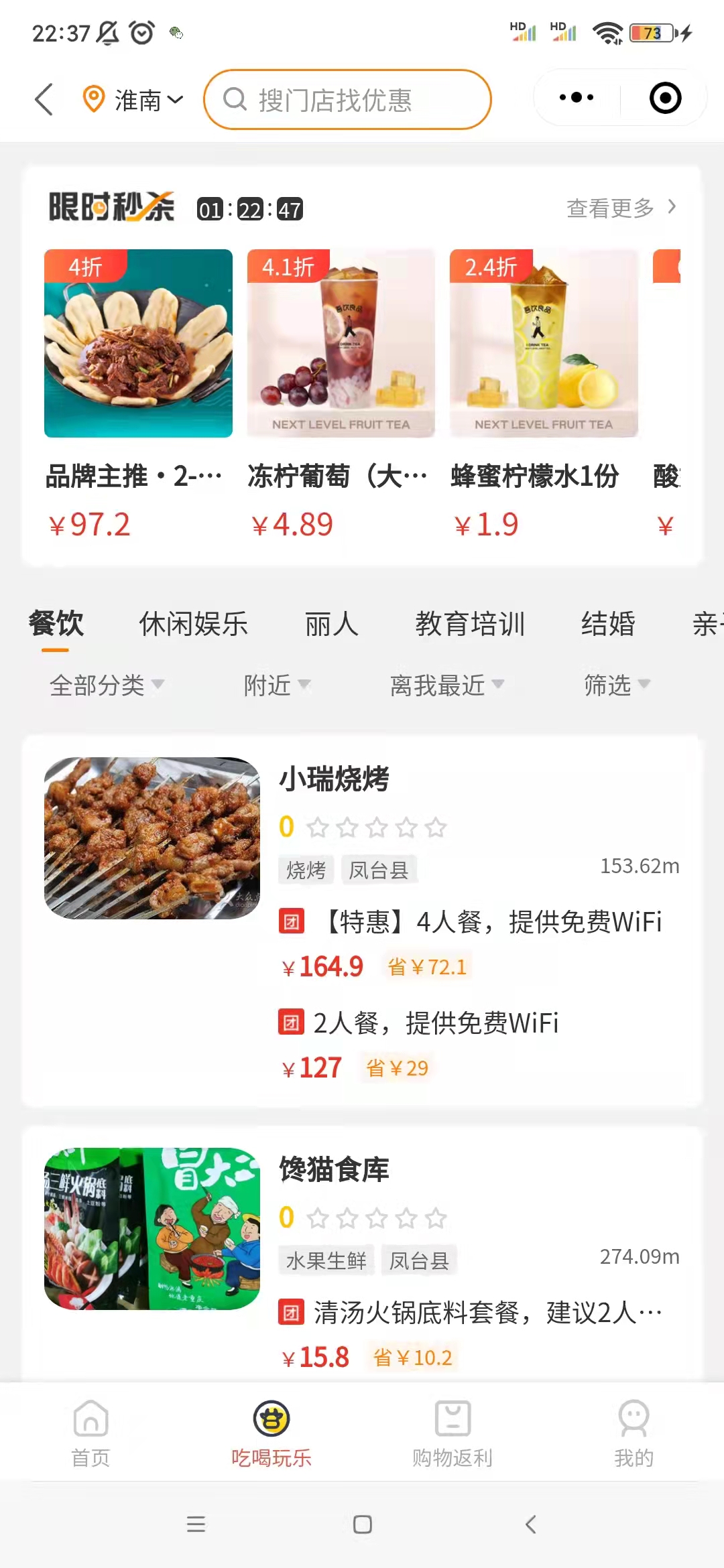Viewport: 724px width, 1568px height.
Task: Expand the 离我最近 sorting dropdown
Action: tap(447, 685)
